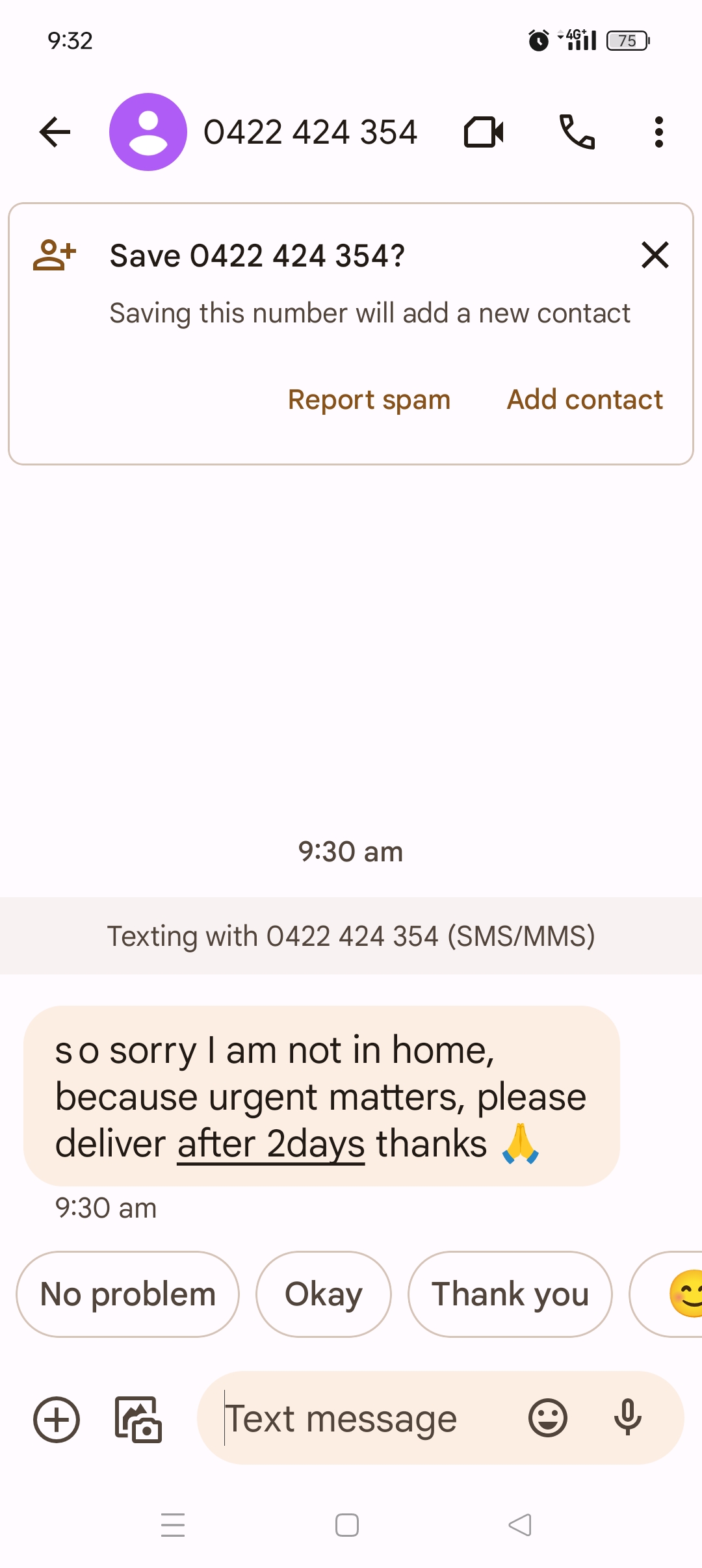This screenshot has height=1568, width=702.
Task: Open recent apps from navigation bar
Action: 173,1525
